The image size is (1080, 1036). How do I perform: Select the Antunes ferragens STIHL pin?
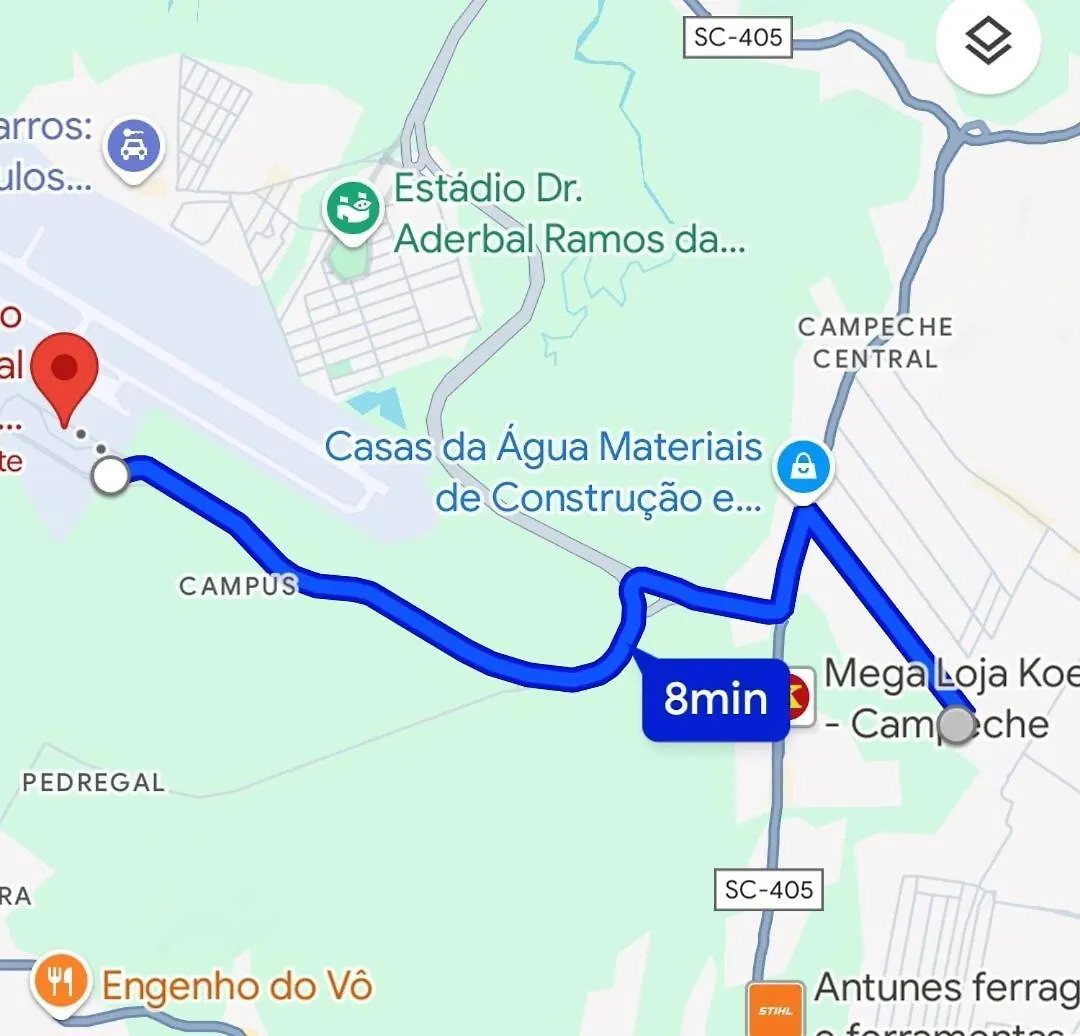(x=776, y=1007)
